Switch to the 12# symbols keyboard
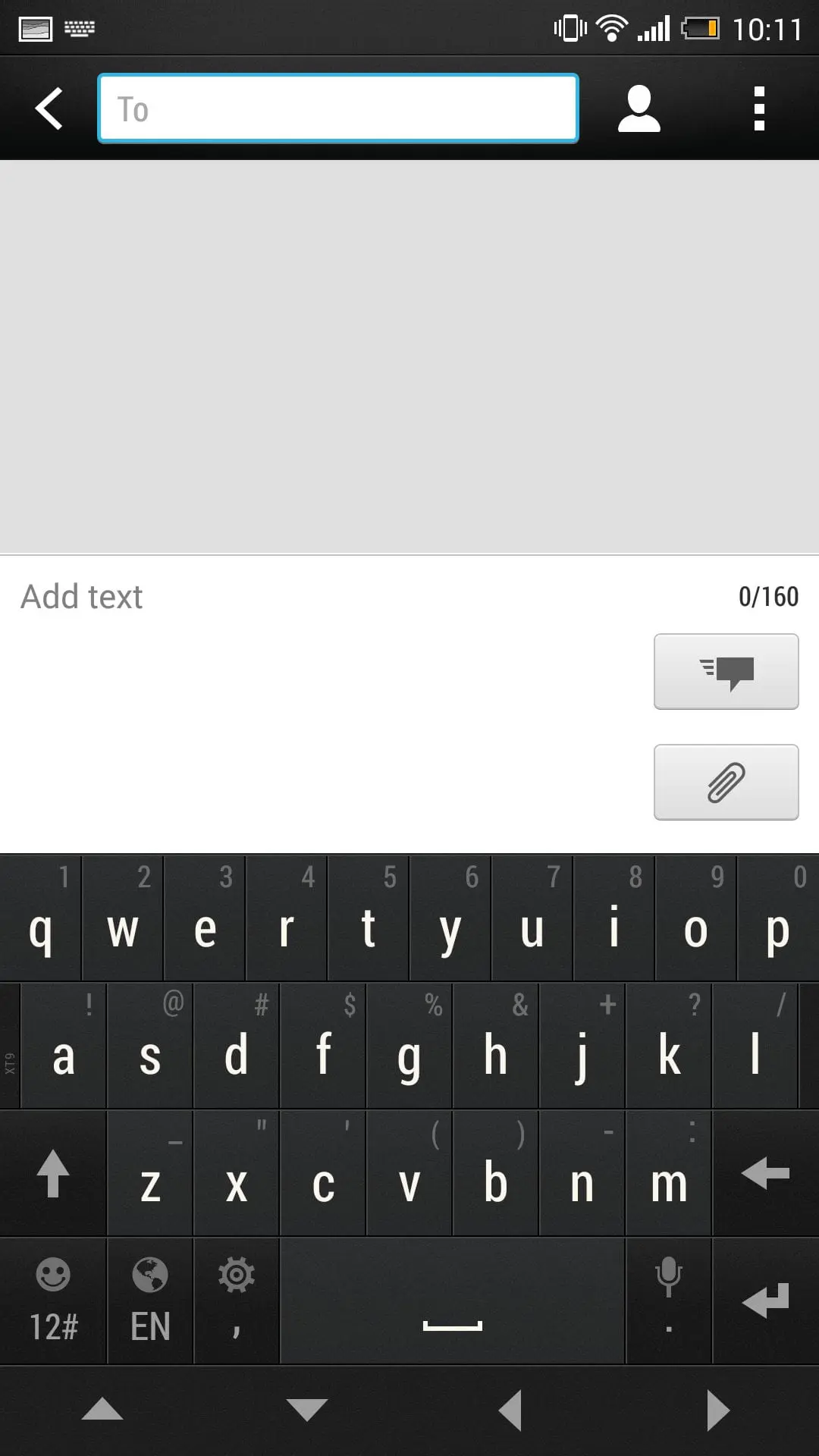 point(53,1301)
